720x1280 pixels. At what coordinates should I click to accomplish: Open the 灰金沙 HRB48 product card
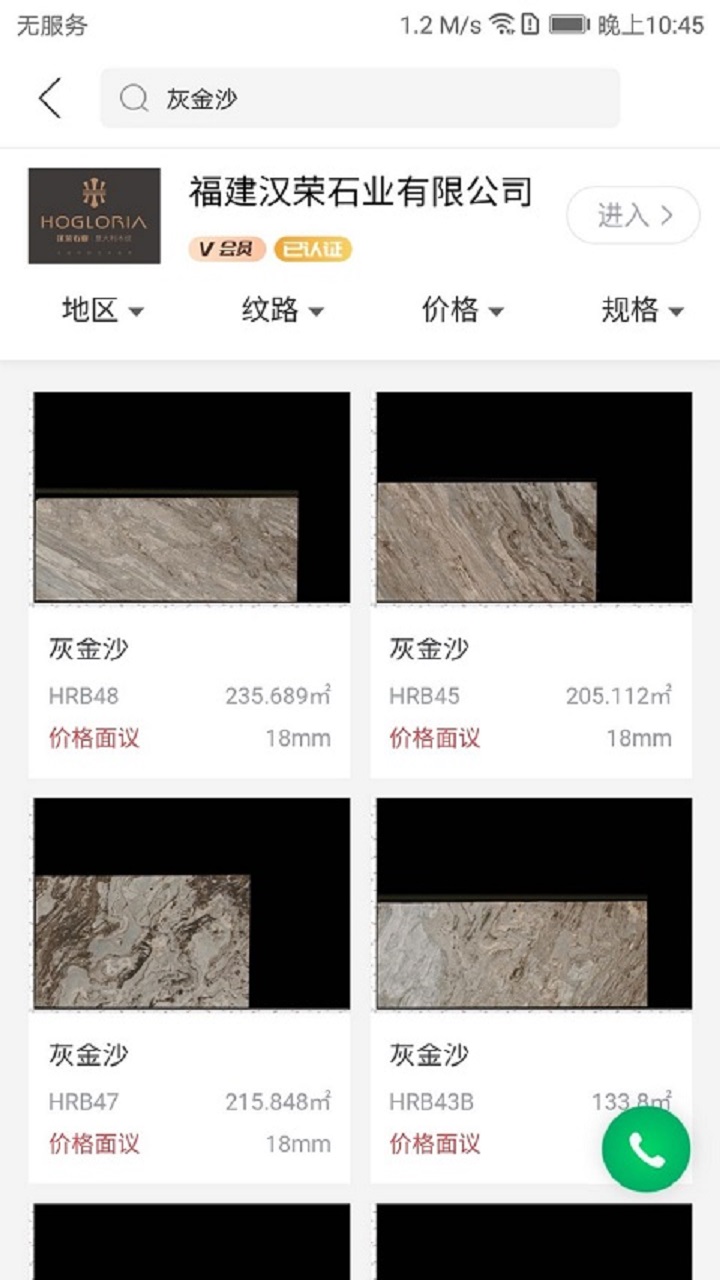click(x=190, y=585)
